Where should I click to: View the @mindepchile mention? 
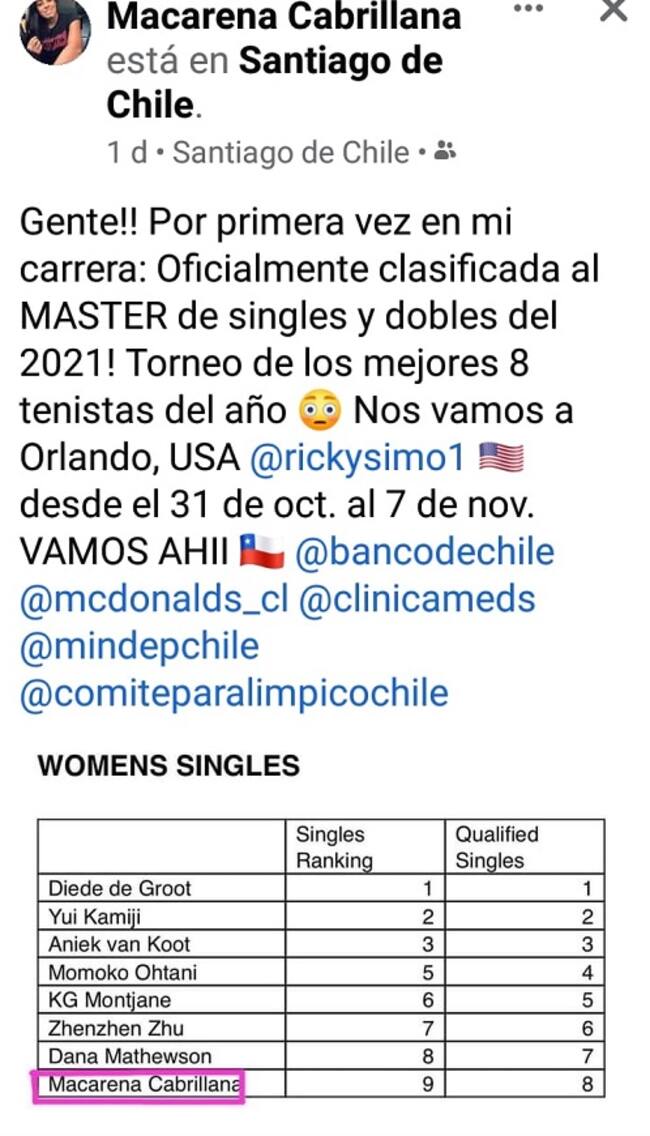tap(139, 646)
